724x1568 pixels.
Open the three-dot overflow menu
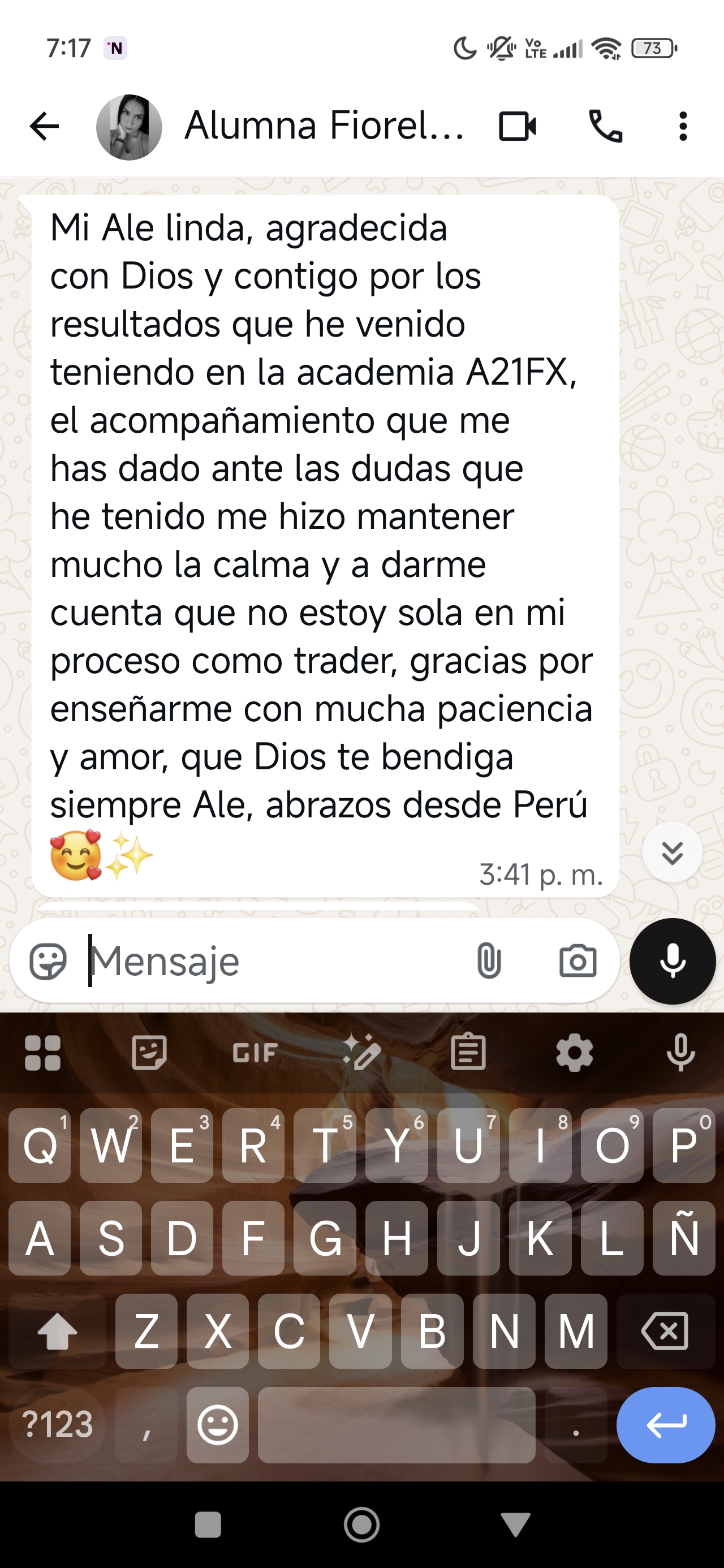[683, 127]
